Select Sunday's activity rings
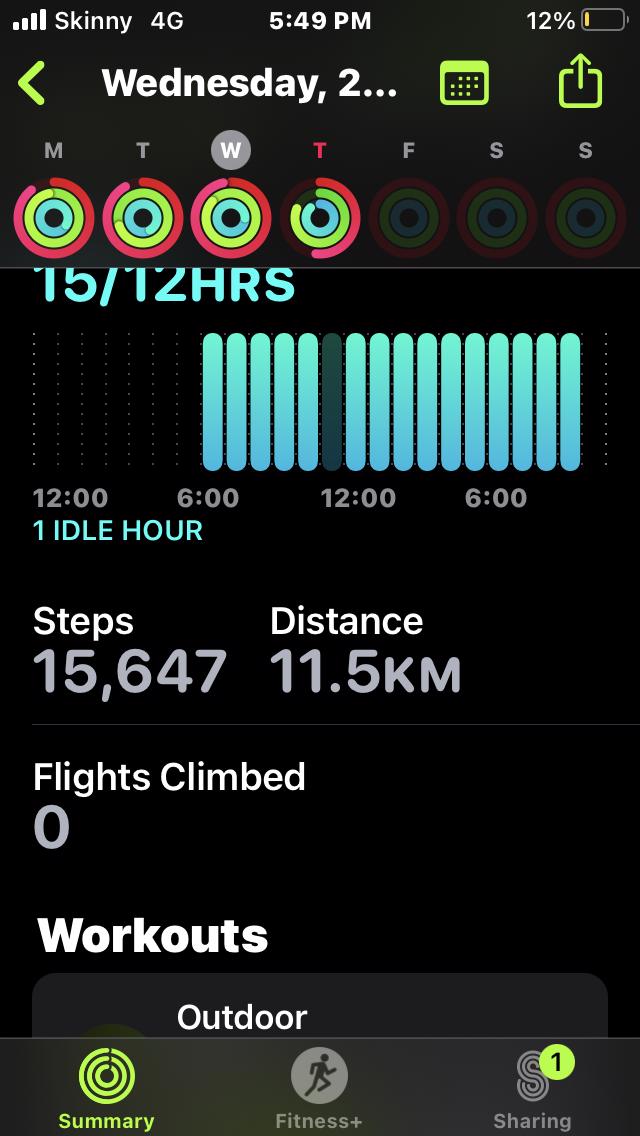640x1136 pixels. 585,217
